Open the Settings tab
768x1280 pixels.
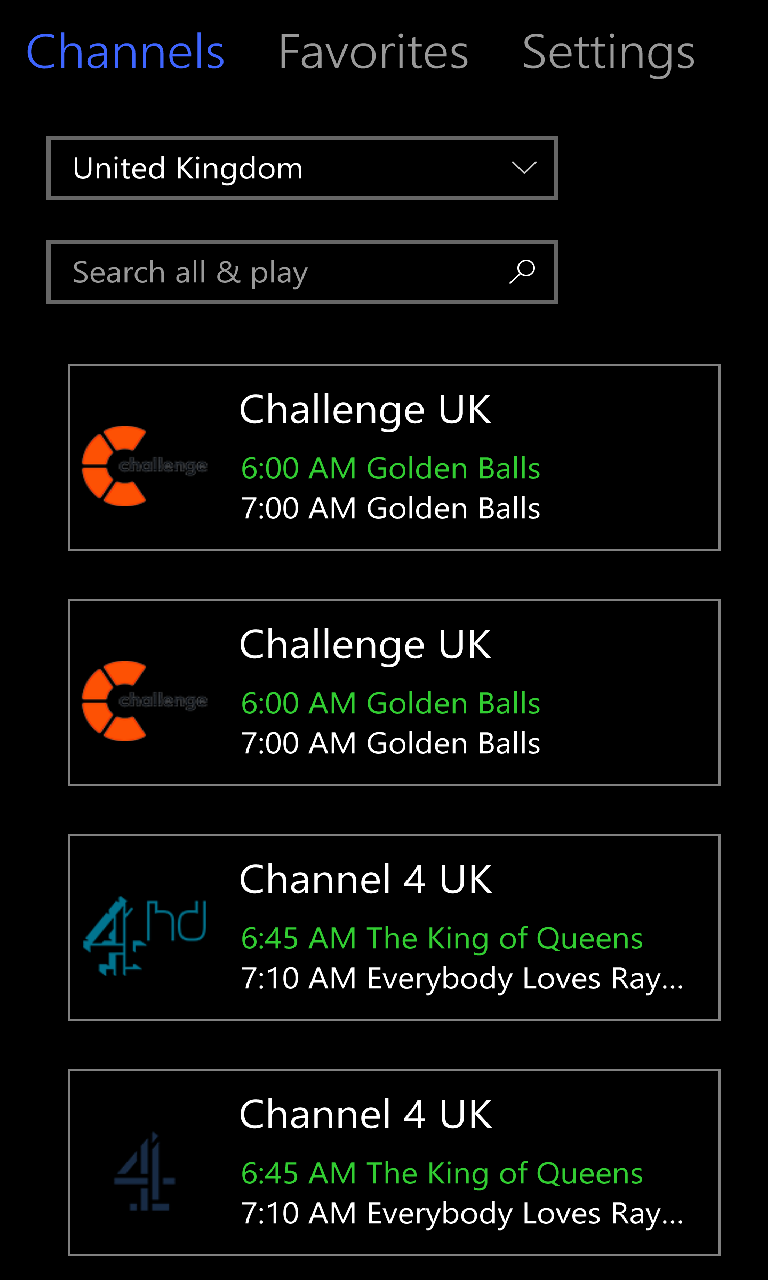coord(608,52)
